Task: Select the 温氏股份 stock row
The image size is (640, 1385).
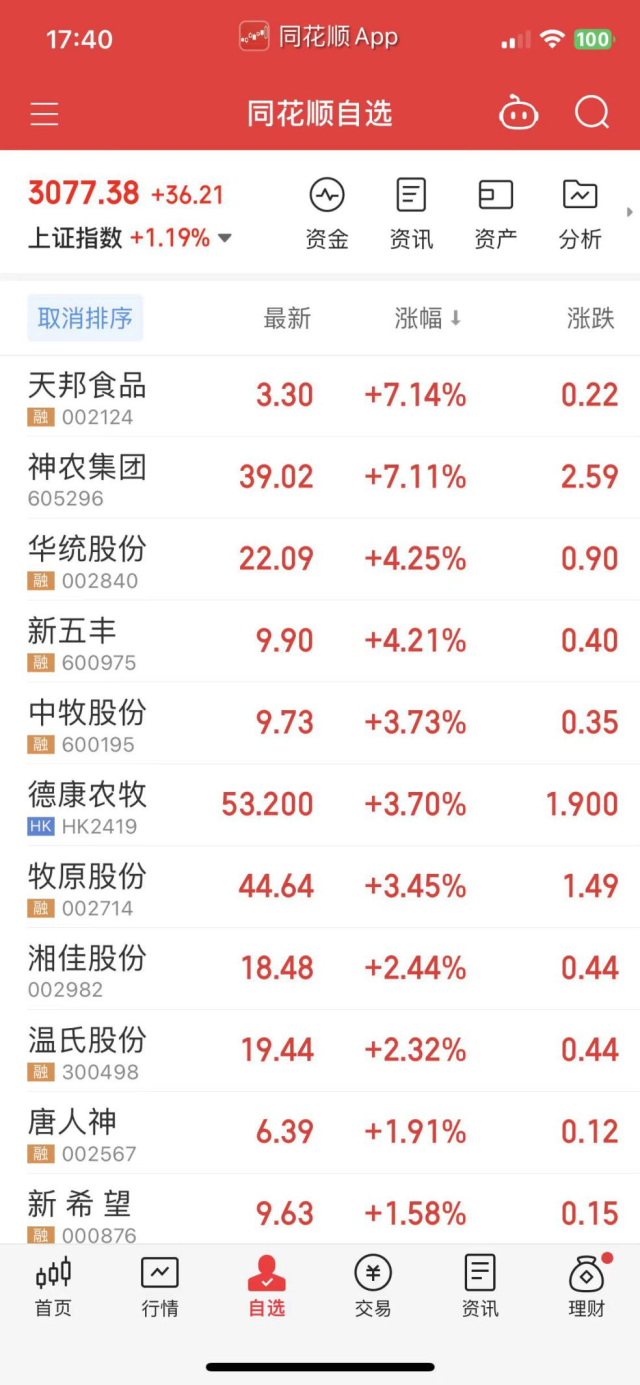Action: pyautogui.click(x=320, y=1052)
